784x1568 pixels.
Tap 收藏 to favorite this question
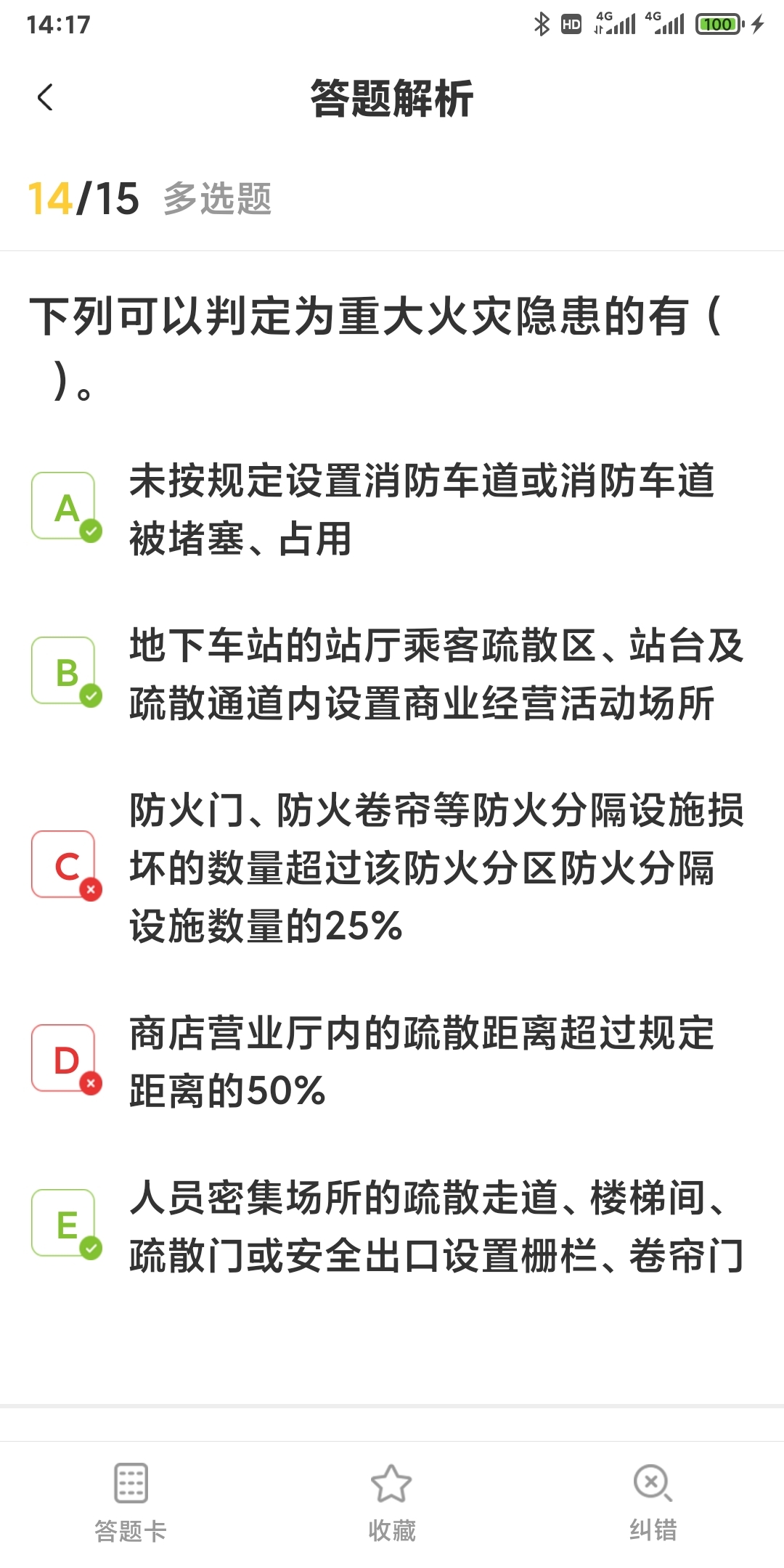click(392, 1503)
